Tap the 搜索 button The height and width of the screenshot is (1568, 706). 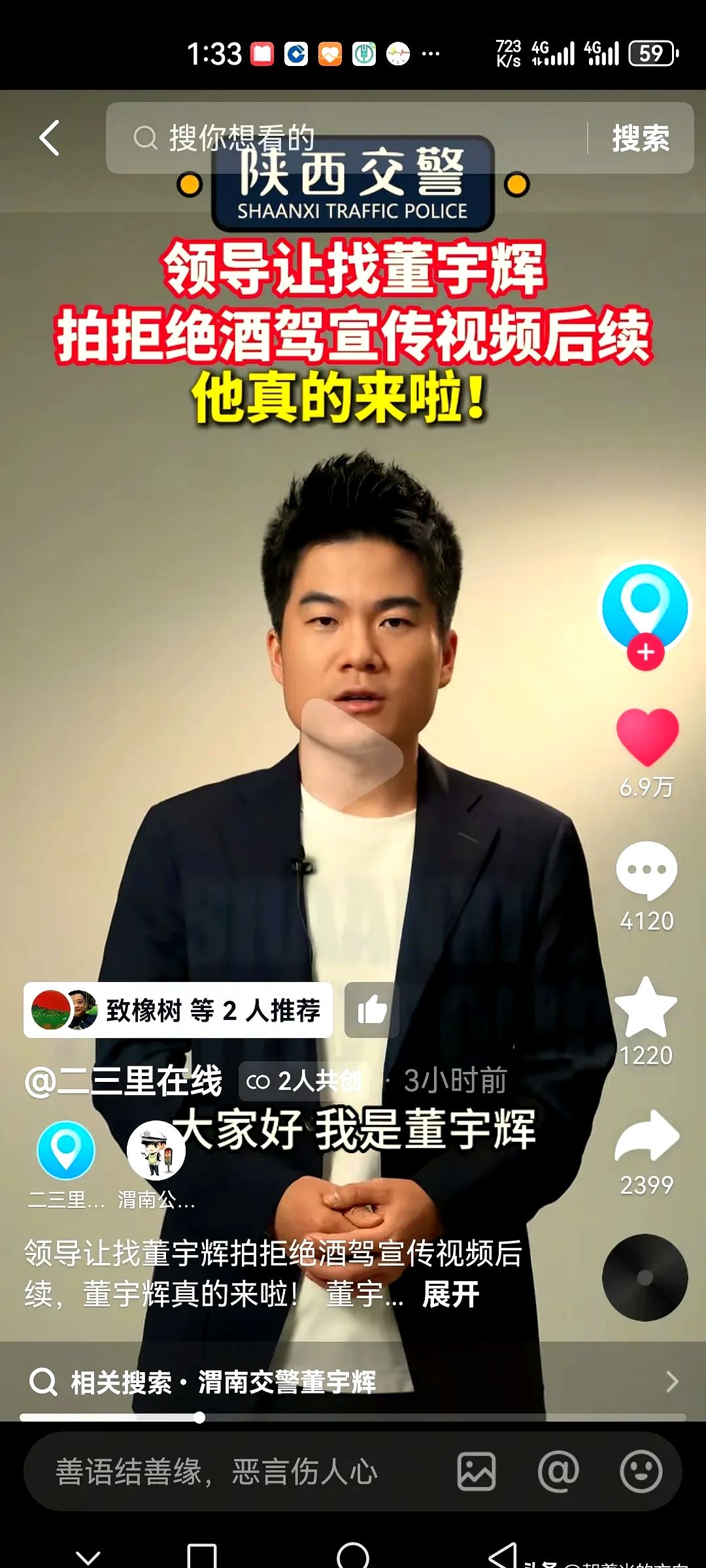pos(640,139)
